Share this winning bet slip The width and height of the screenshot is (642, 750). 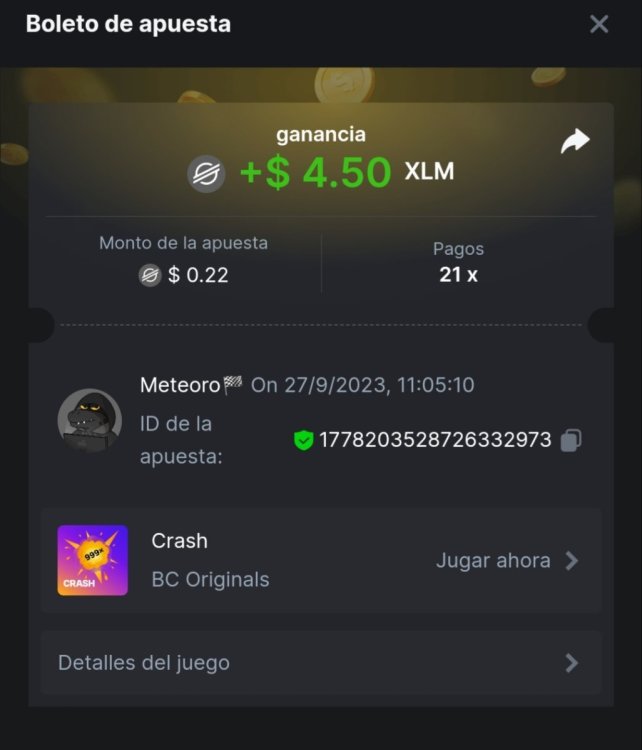click(575, 143)
